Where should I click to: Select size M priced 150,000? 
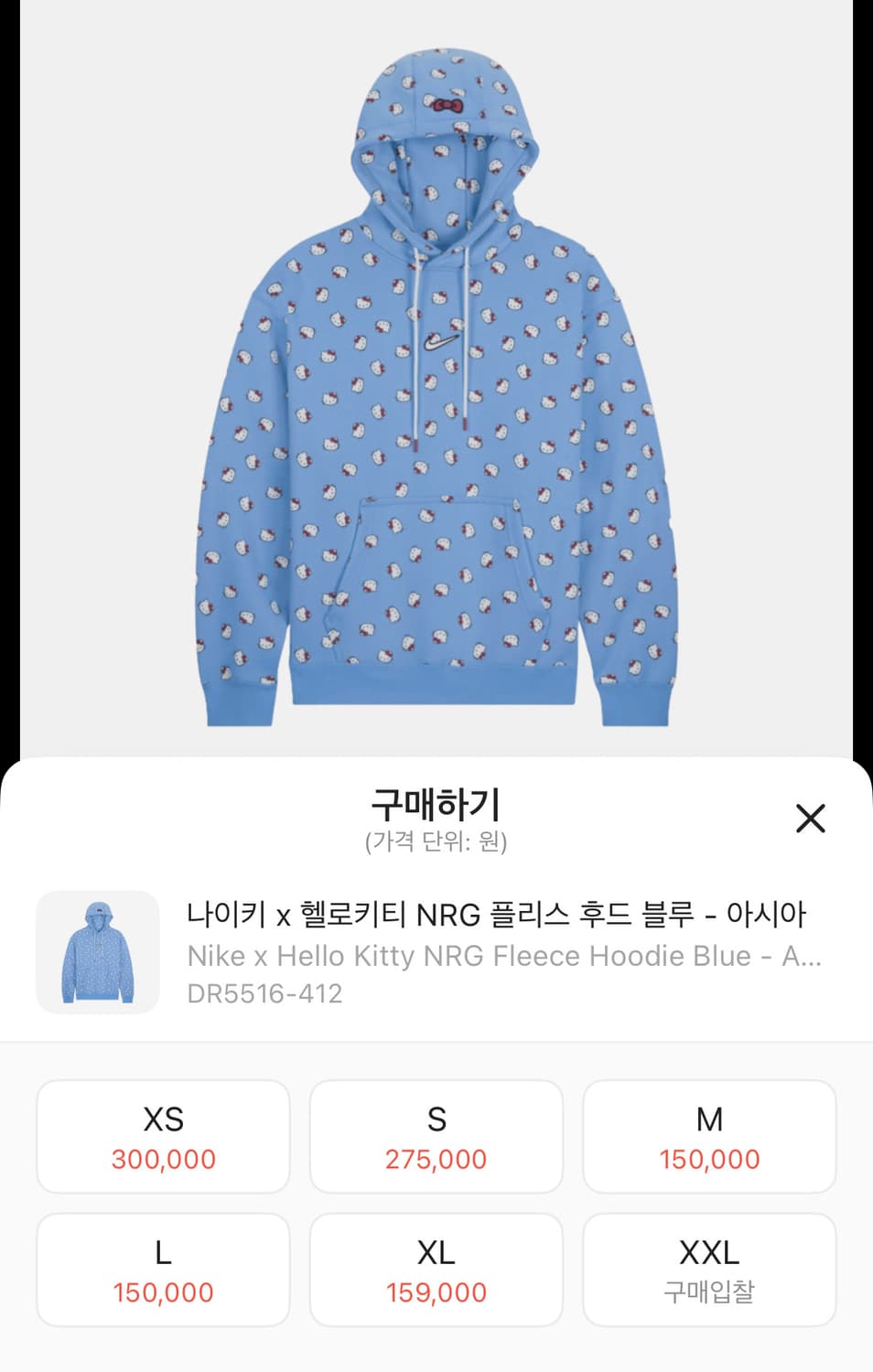point(709,1136)
